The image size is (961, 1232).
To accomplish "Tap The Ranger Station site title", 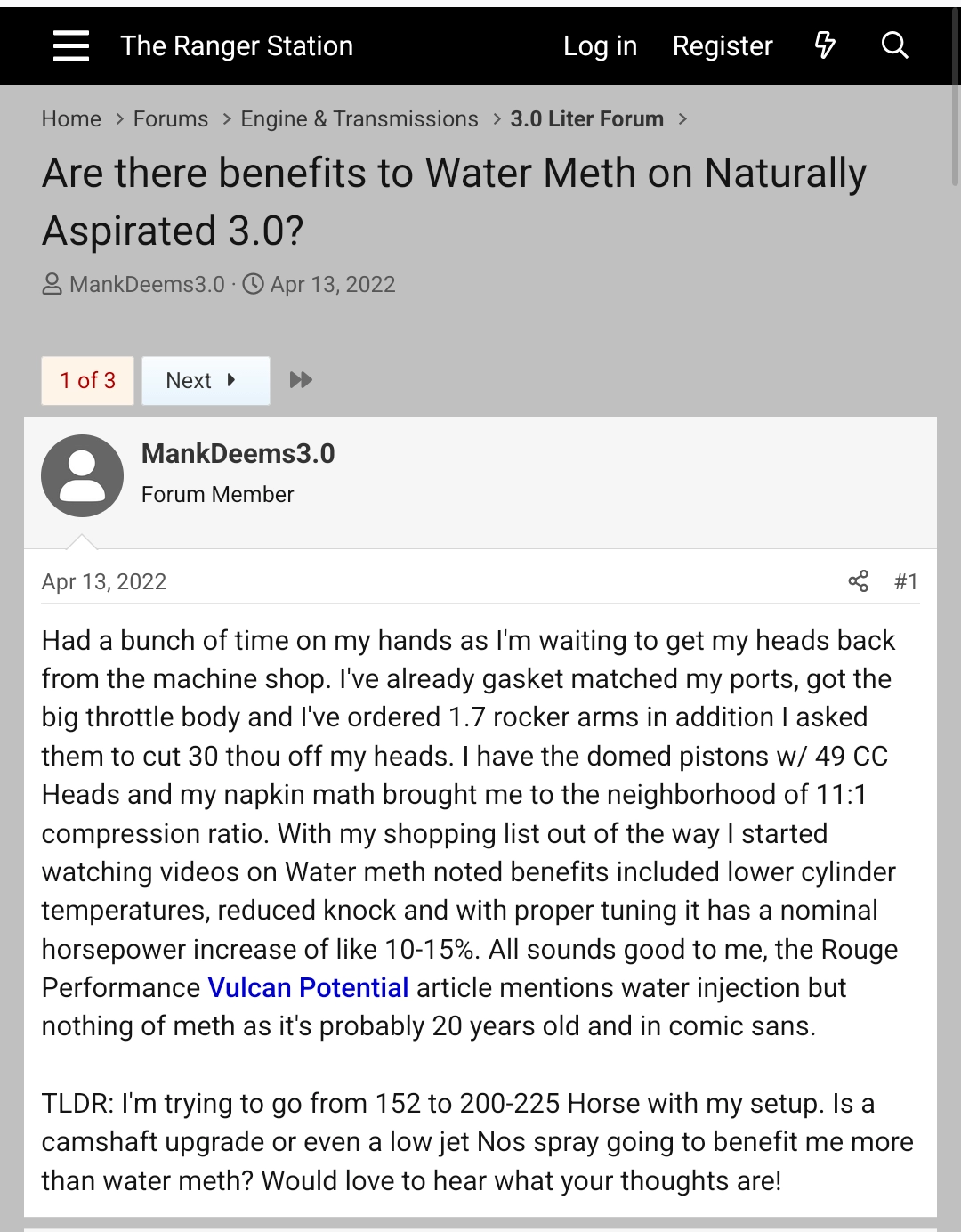I will tap(237, 46).
